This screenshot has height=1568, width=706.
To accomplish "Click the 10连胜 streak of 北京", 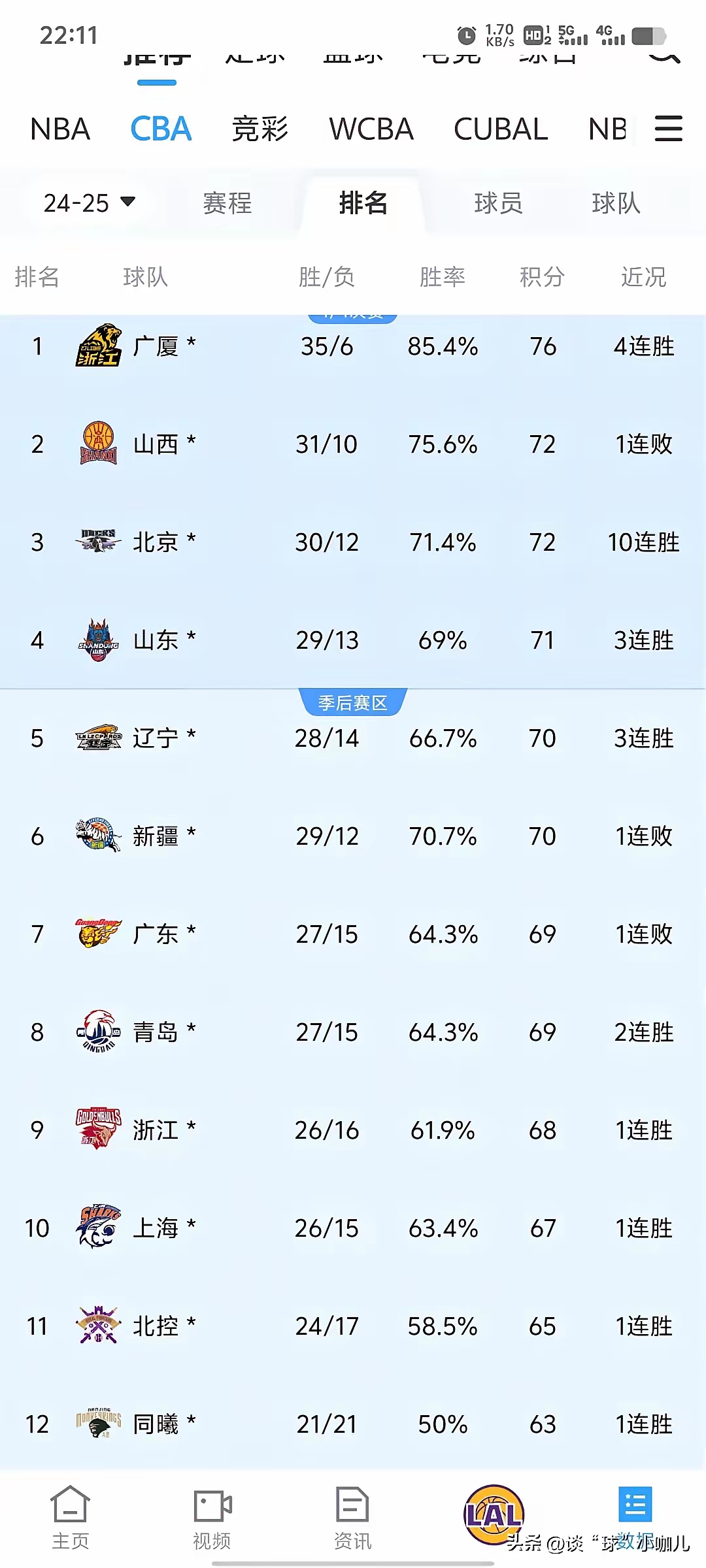I will click(643, 542).
